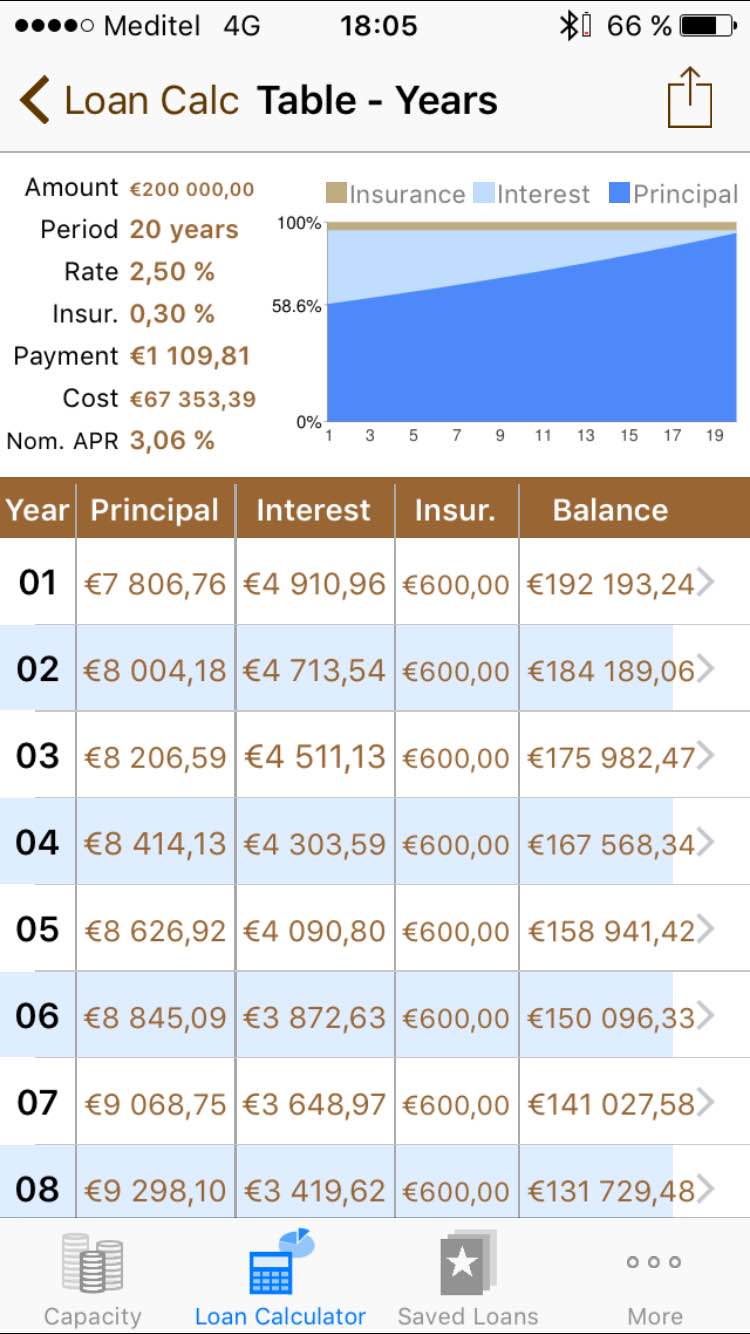Viewport: 750px width, 1334px height.
Task: Open year 06 details row
Action: (x=375, y=1017)
